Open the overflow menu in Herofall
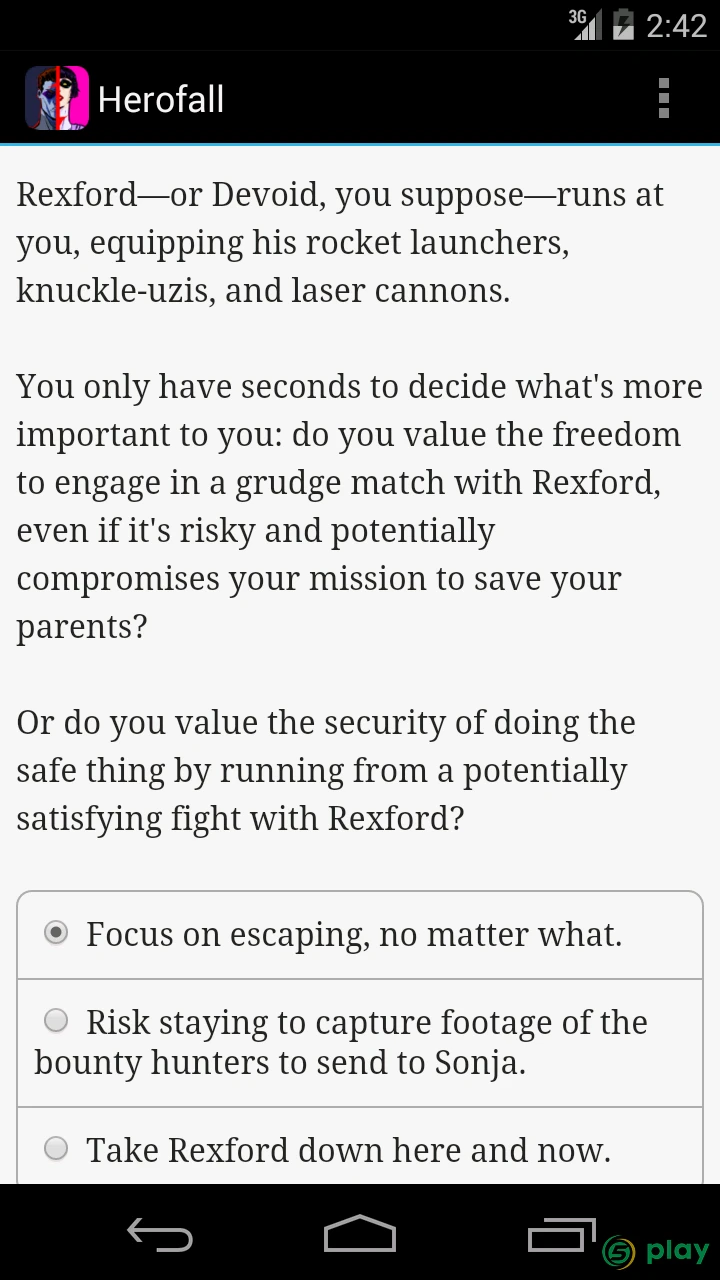Screen dimensions: 720x1280 click(663, 98)
